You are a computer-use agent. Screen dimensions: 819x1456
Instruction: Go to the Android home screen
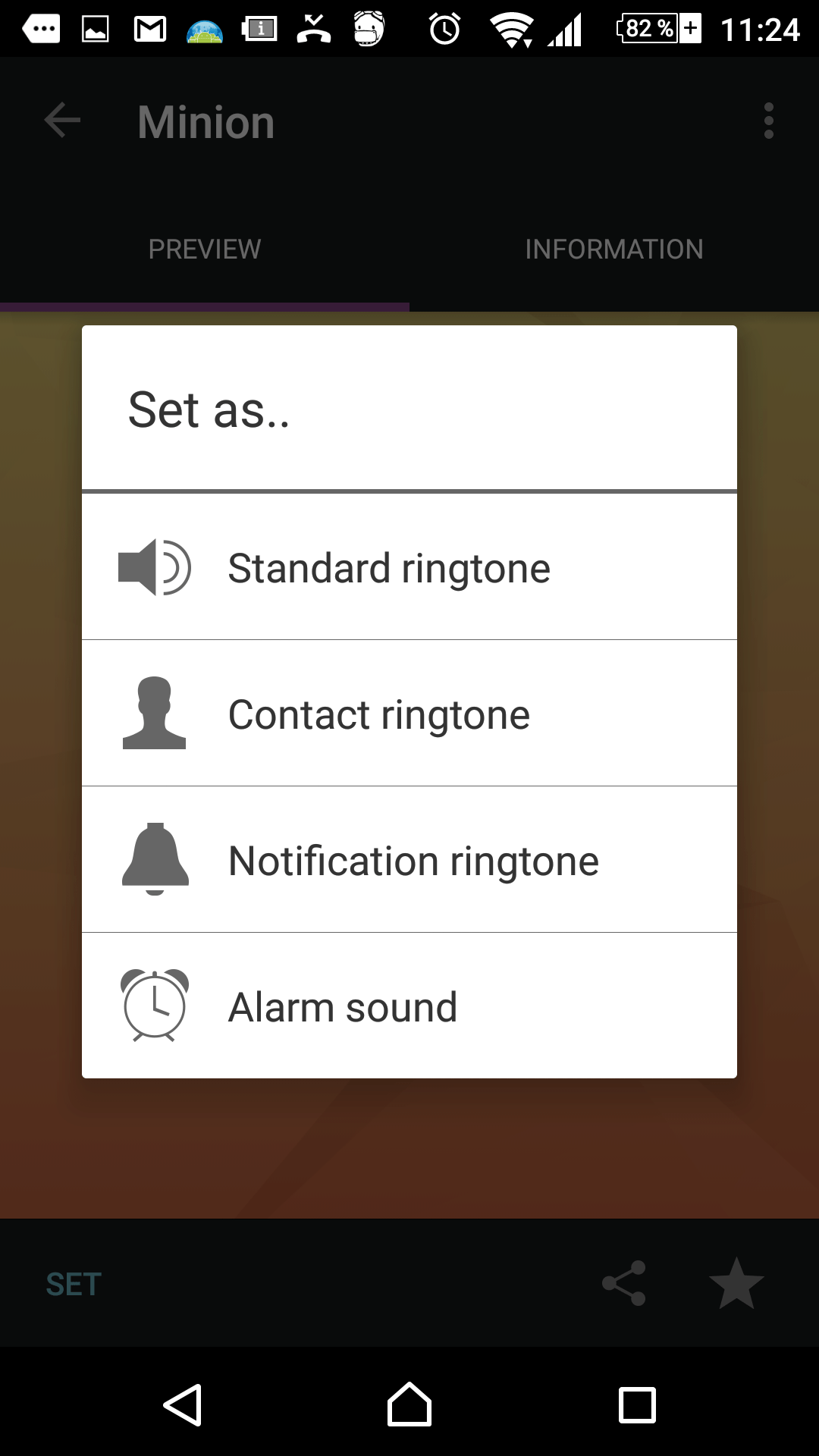(x=409, y=1404)
